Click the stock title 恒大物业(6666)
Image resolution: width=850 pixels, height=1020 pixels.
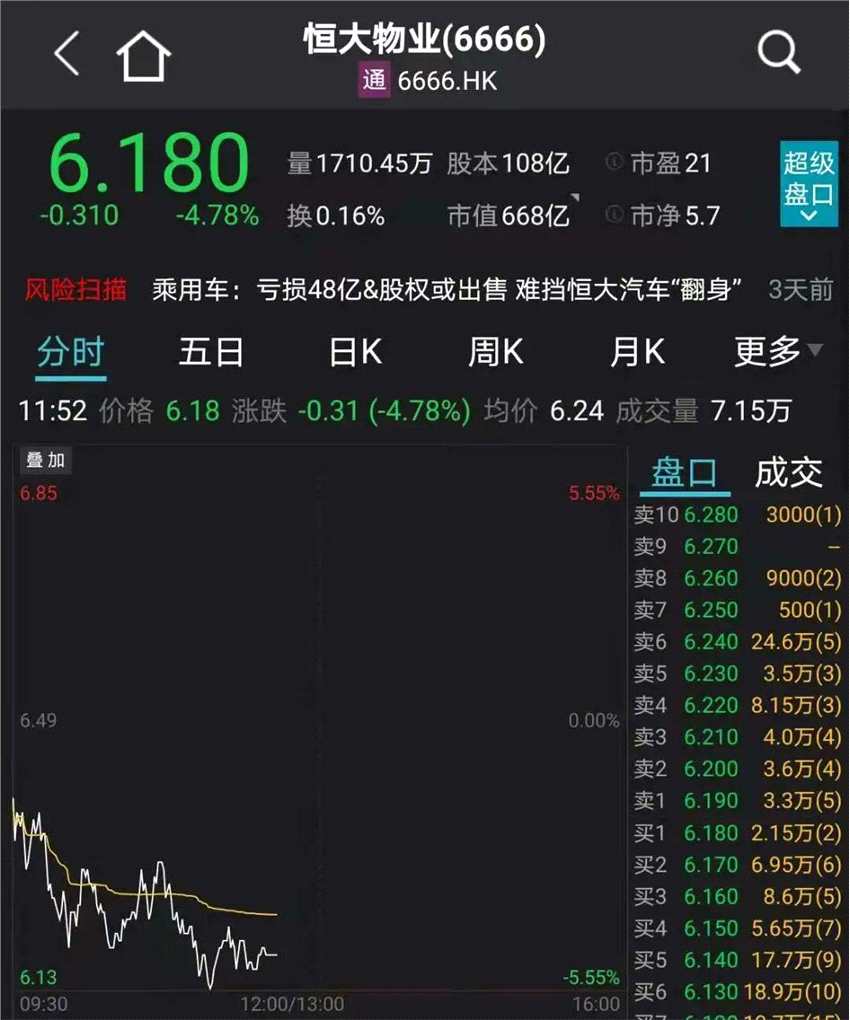[x=424, y=38]
